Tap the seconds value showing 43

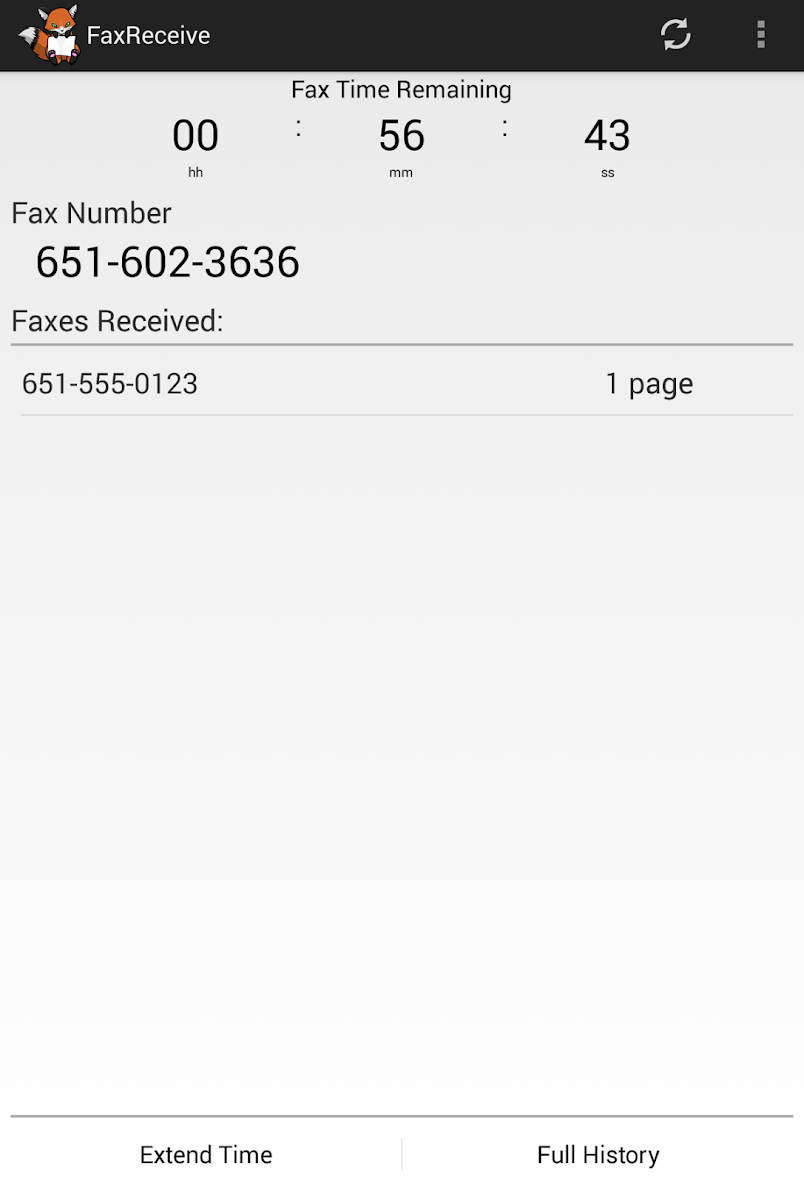607,136
